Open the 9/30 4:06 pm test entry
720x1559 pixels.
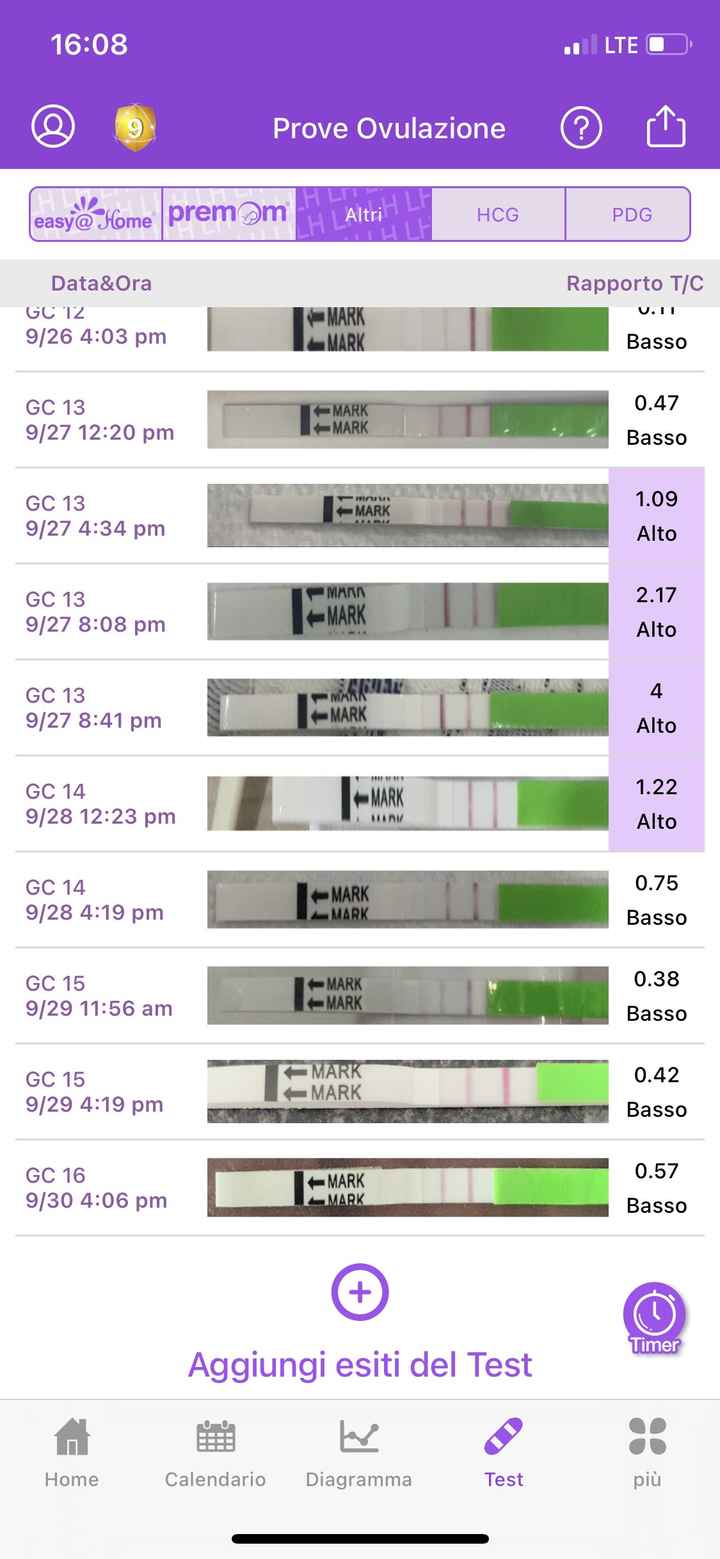coord(360,1188)
